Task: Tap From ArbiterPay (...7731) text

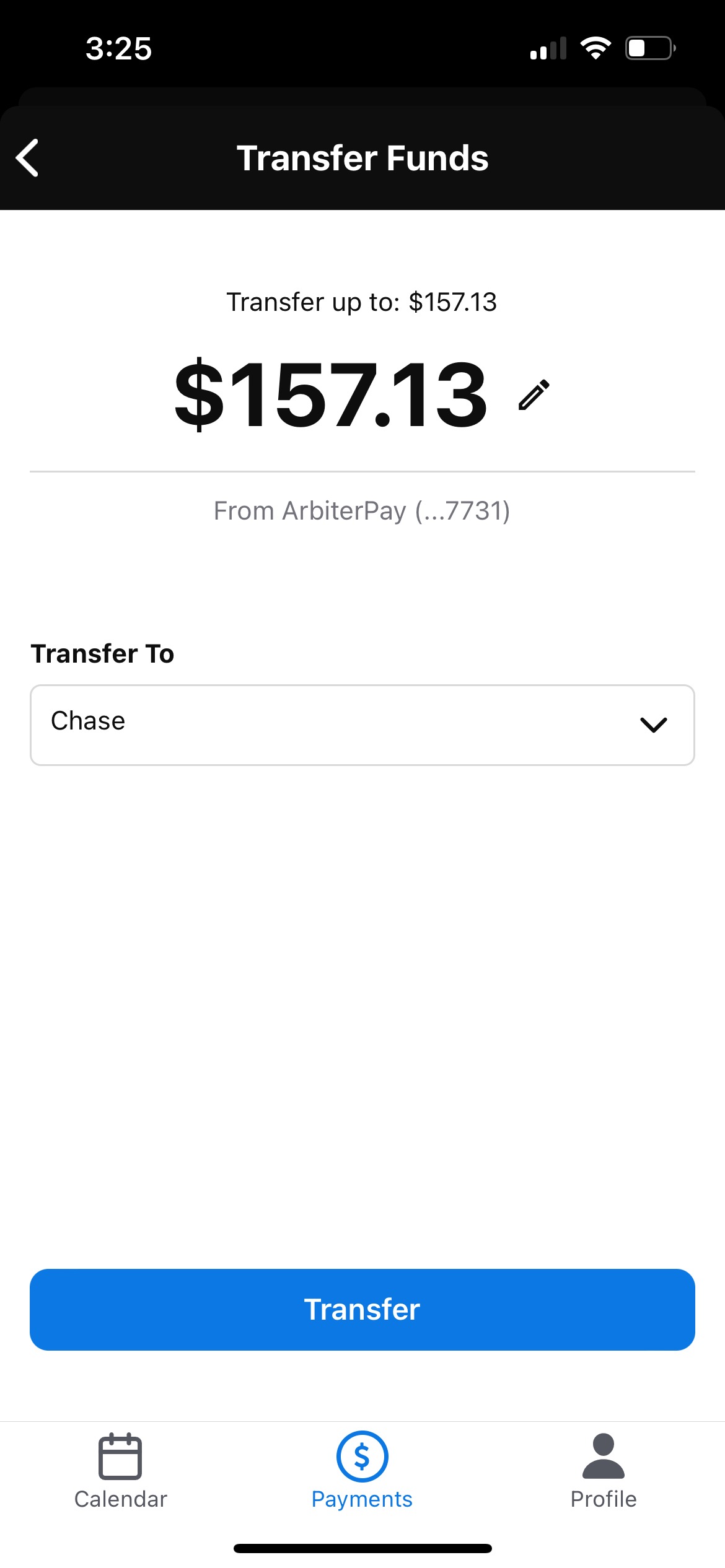Action: [x=362, y=511]
